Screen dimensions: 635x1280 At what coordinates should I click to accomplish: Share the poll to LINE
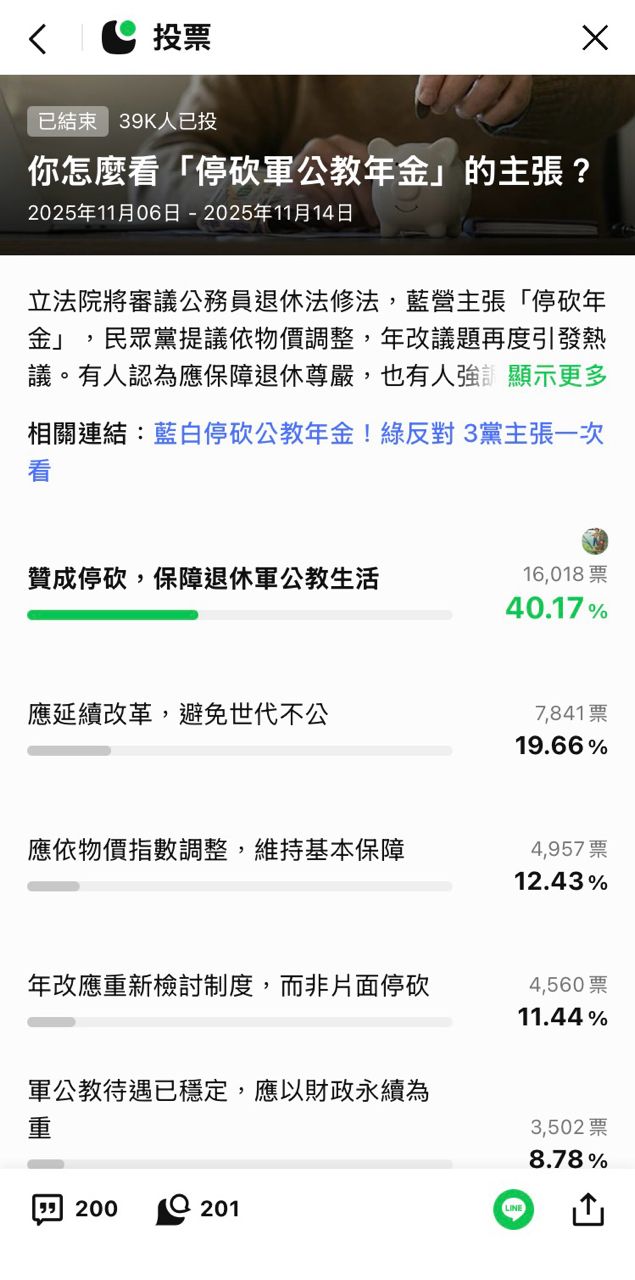pos(513,1209)
